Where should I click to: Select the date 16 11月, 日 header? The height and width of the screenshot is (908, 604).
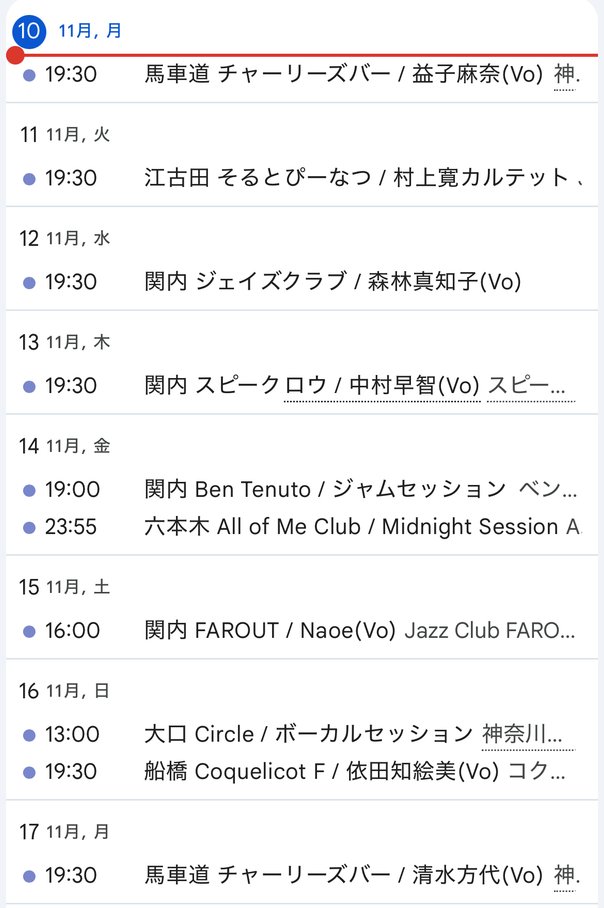coord(64,691)
